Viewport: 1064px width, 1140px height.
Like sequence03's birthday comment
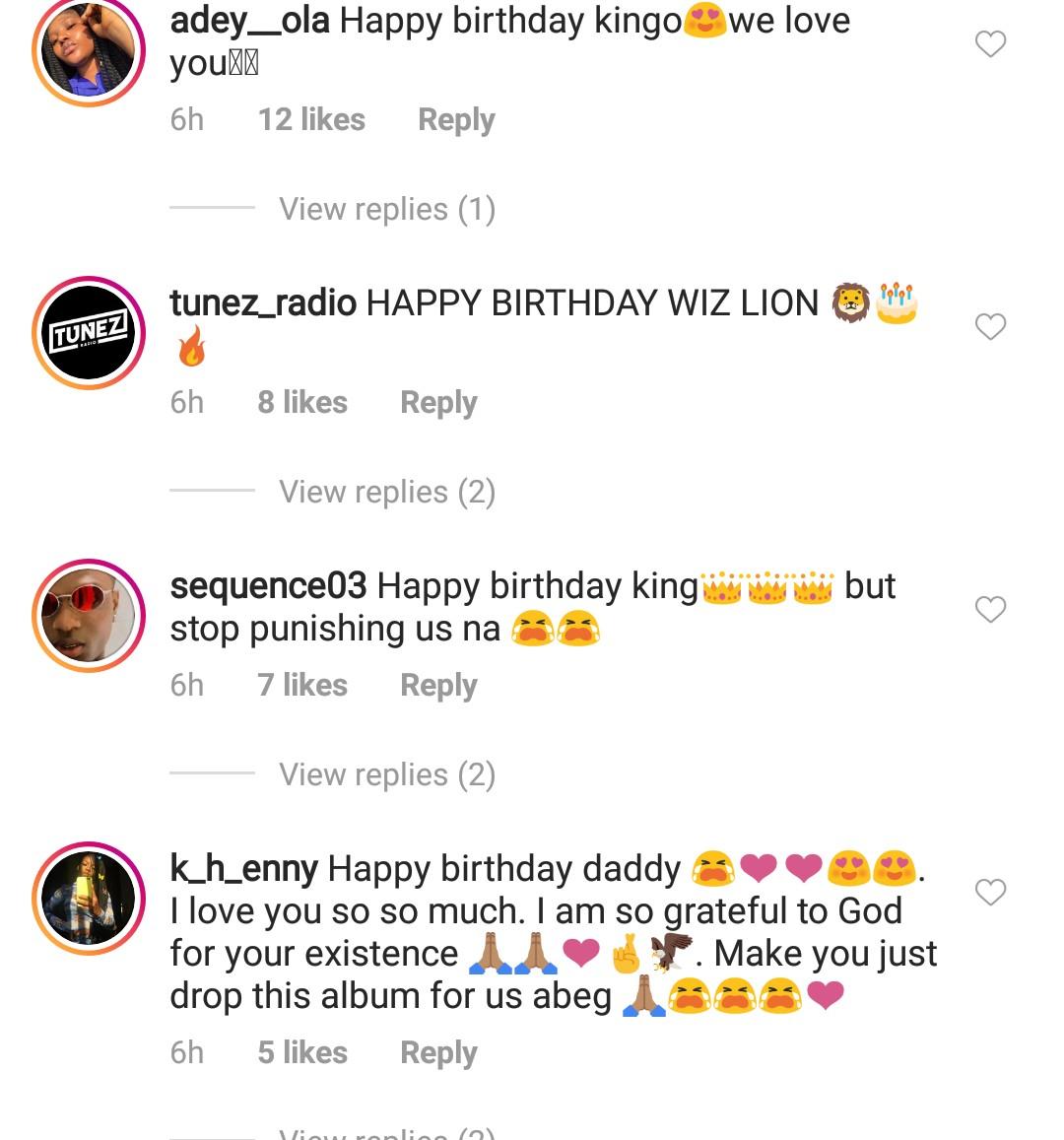[x=990, y=610]
